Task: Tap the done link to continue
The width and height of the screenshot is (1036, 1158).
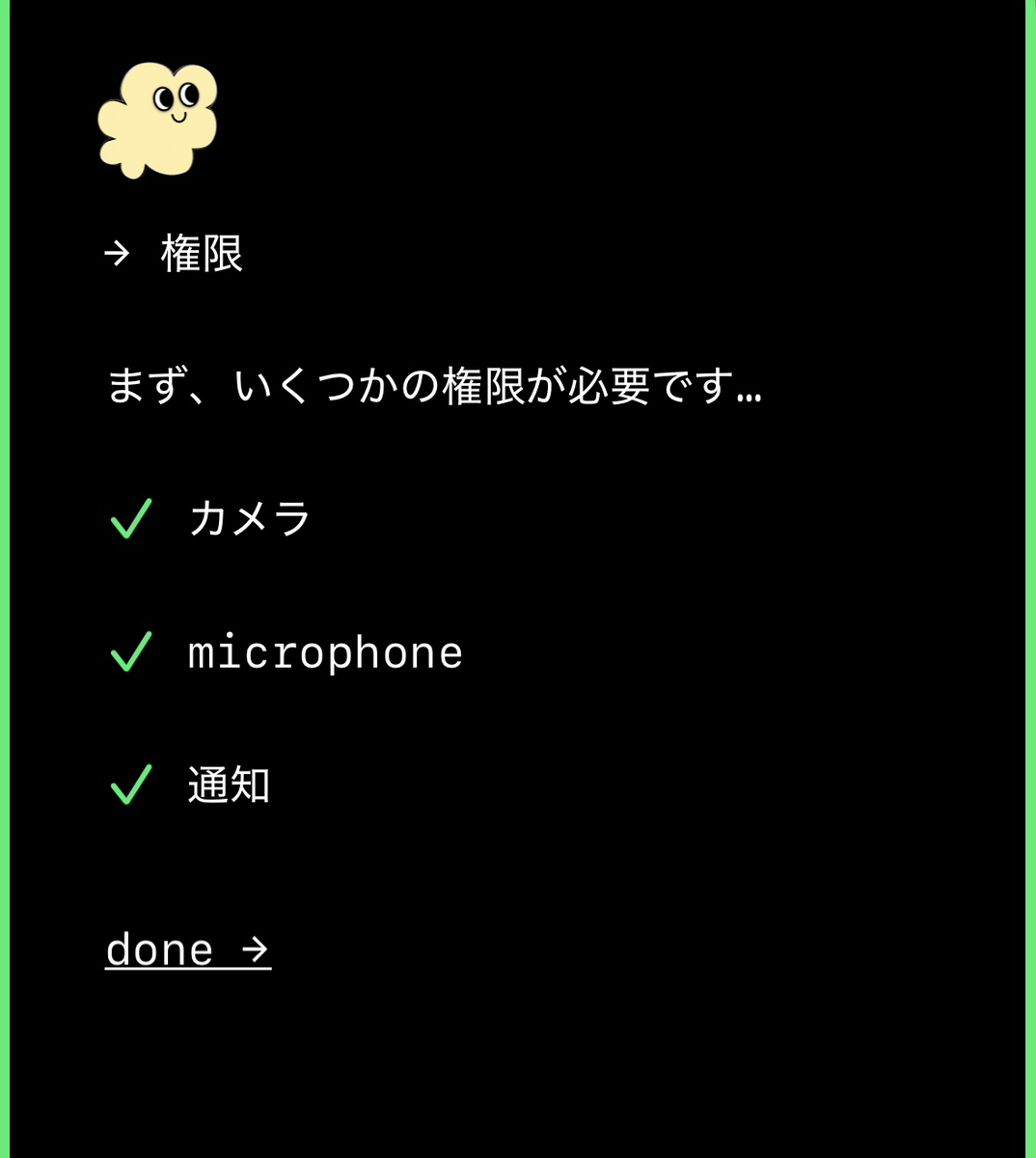Action: coord(188,951)
